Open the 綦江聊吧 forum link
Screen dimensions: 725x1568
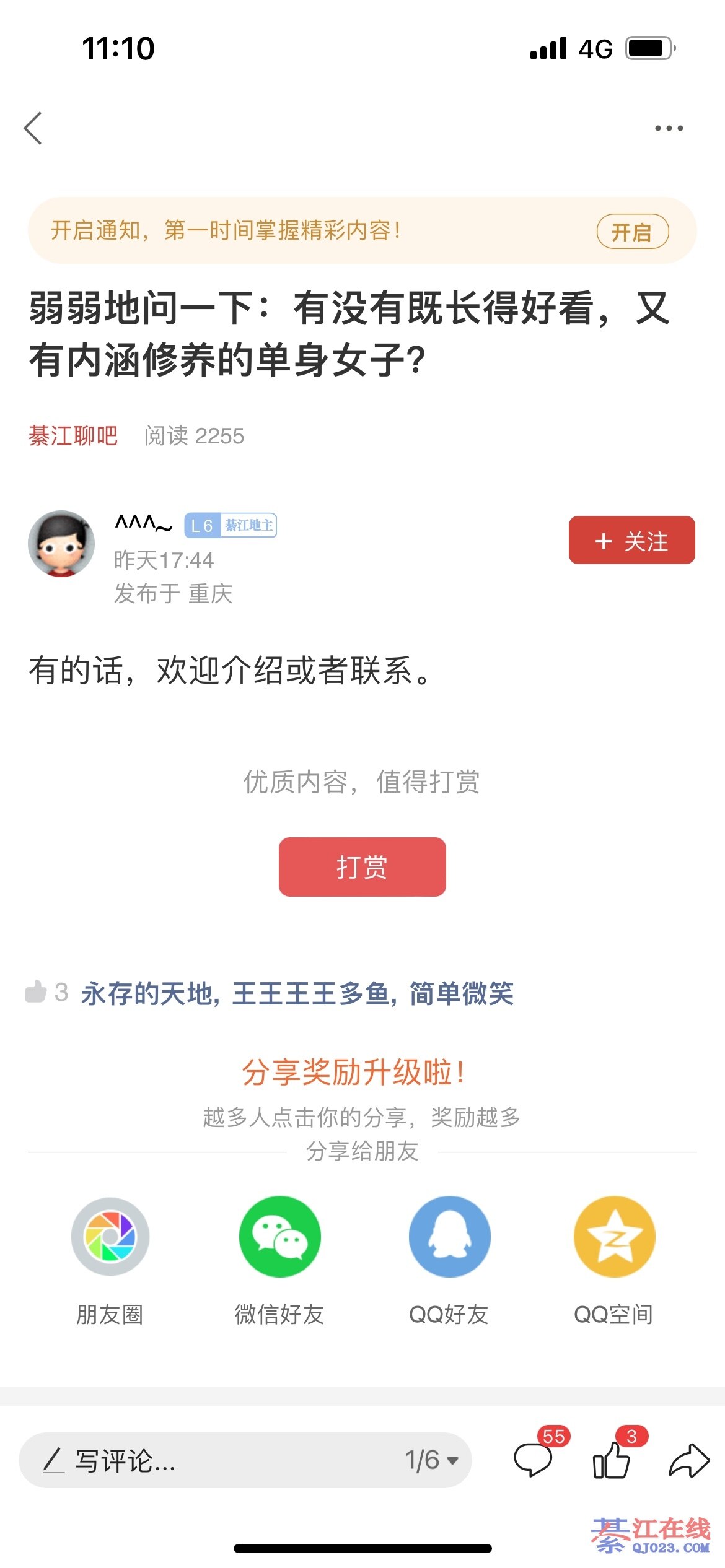[x=73, y=436]
